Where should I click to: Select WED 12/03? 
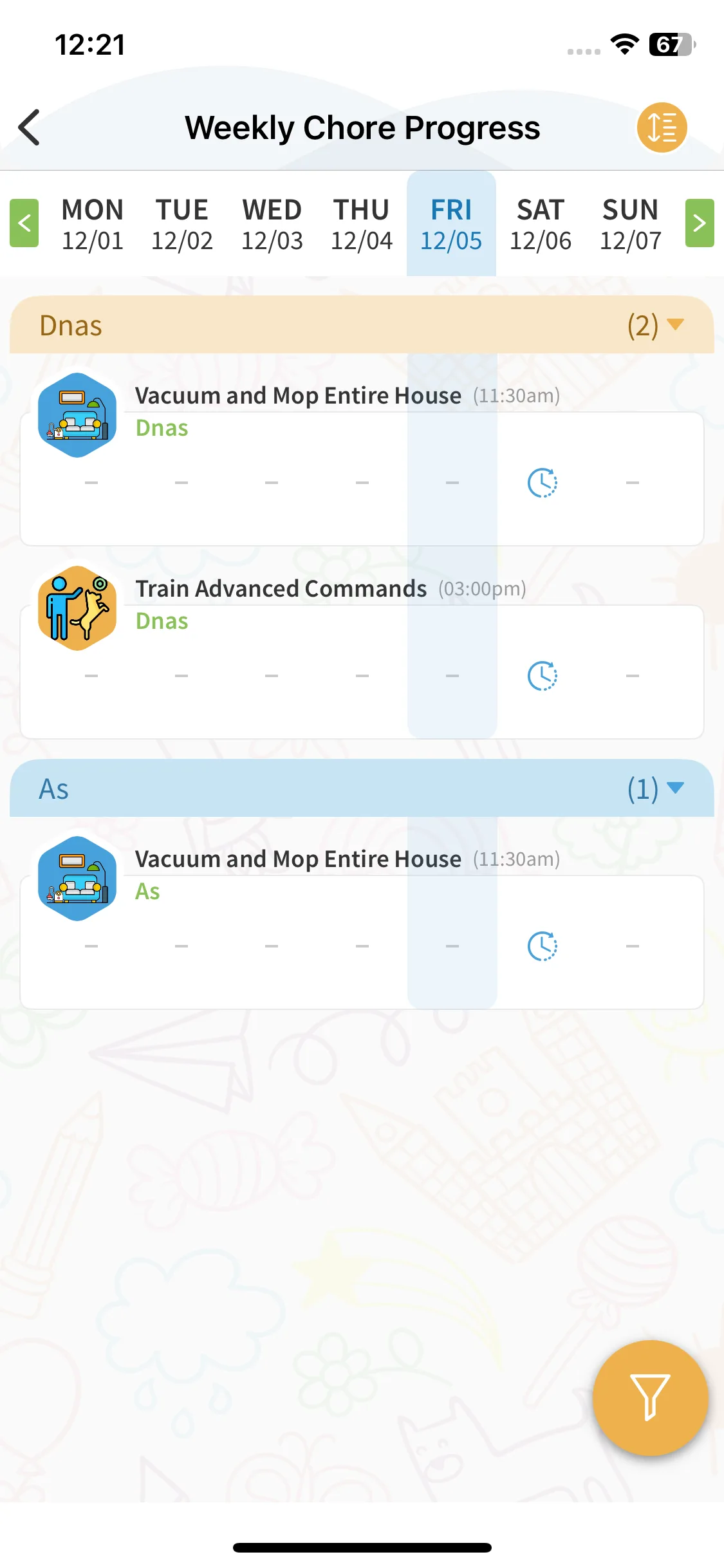[x=272, y=224]
